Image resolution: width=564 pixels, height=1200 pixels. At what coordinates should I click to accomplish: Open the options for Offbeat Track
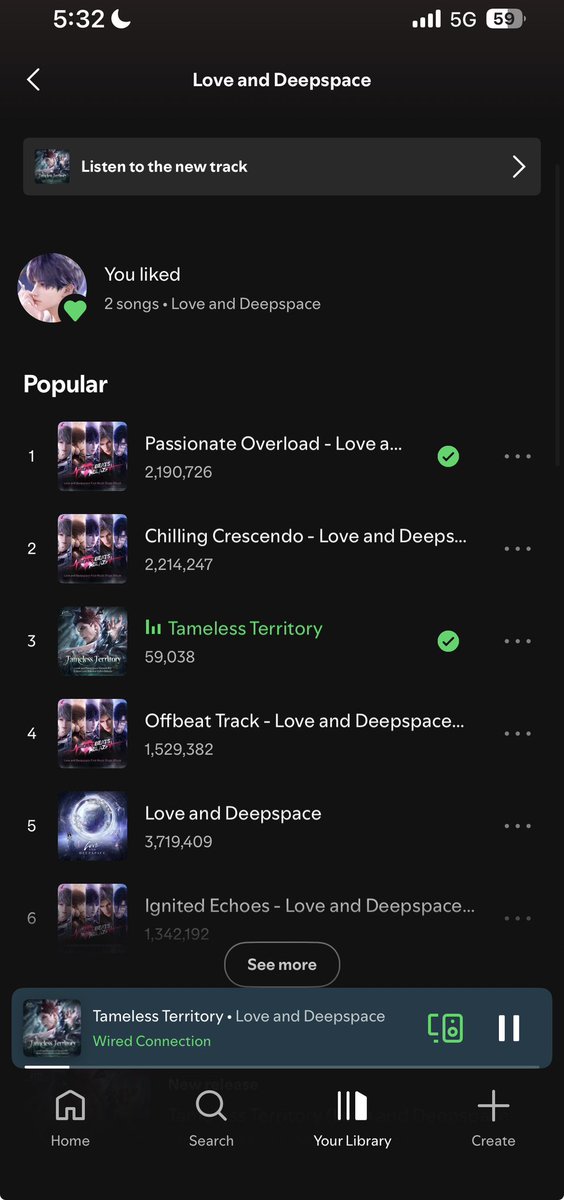(518, 733)
